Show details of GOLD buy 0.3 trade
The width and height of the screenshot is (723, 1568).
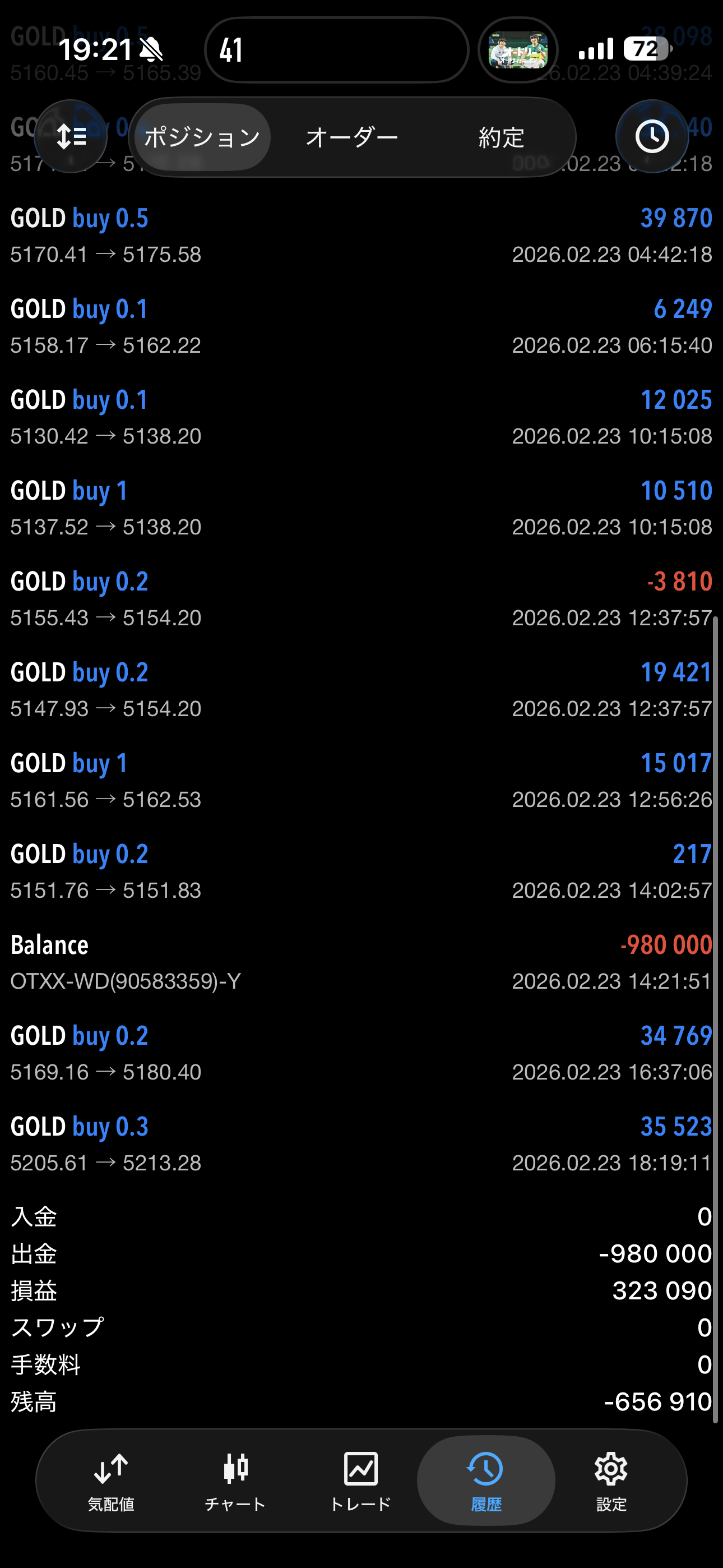tap(361, 1145)
